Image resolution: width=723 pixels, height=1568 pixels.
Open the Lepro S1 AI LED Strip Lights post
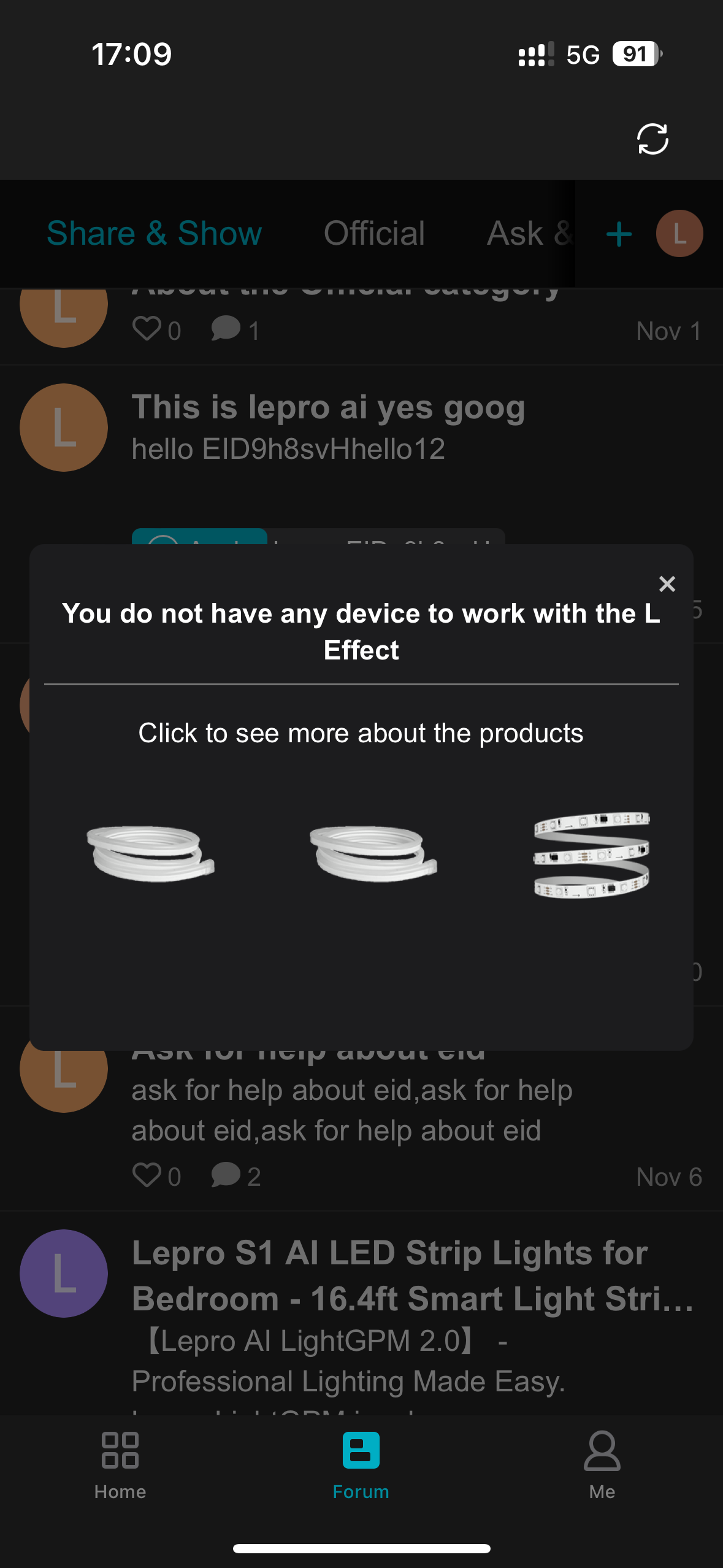tap(390, 1275)
